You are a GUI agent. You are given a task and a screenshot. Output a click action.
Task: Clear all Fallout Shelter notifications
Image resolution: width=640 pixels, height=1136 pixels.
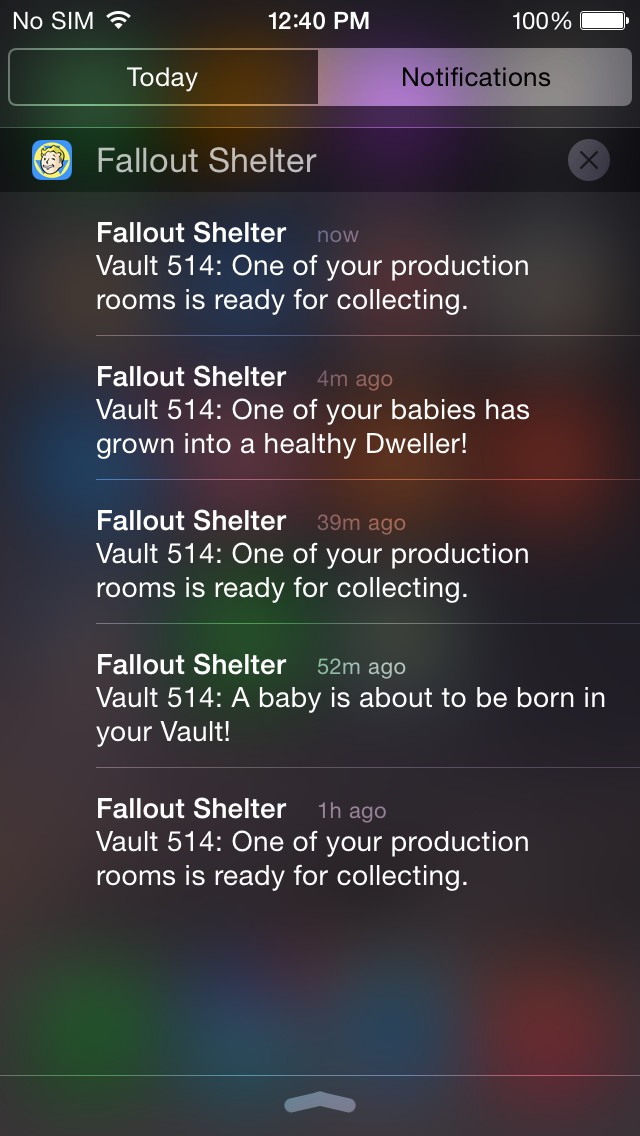[589, 160]
